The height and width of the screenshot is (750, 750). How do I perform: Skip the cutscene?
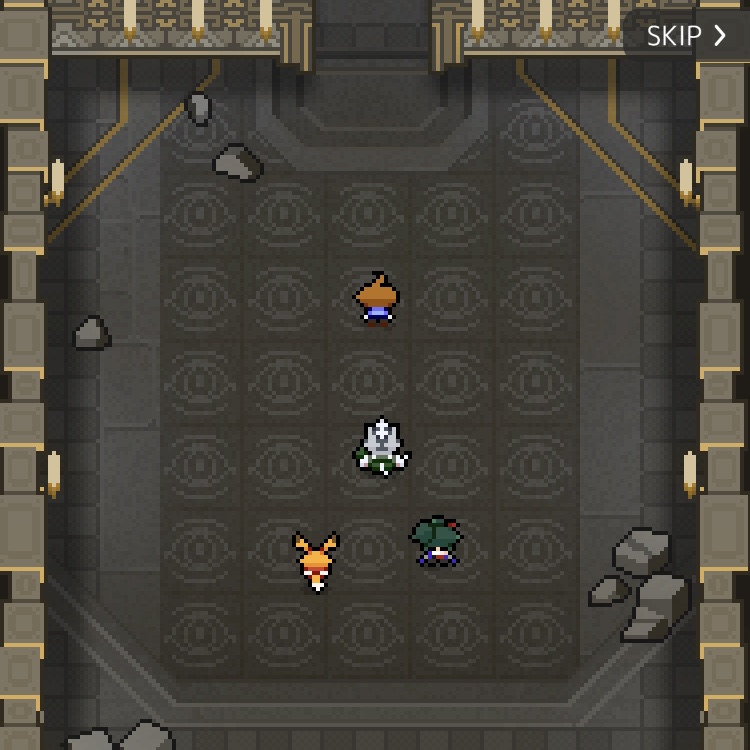point(686,36)
